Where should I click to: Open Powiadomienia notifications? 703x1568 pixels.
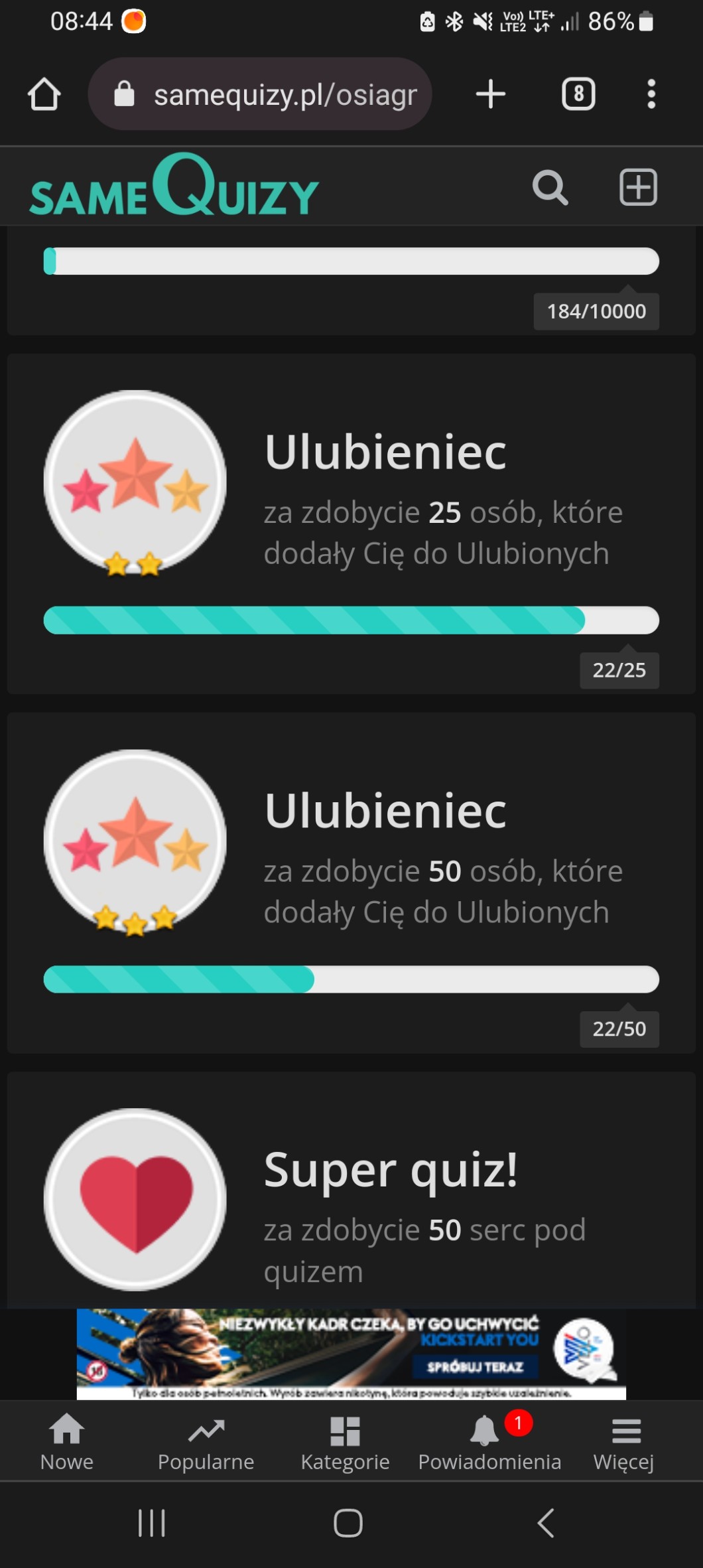click(489, 1441)
